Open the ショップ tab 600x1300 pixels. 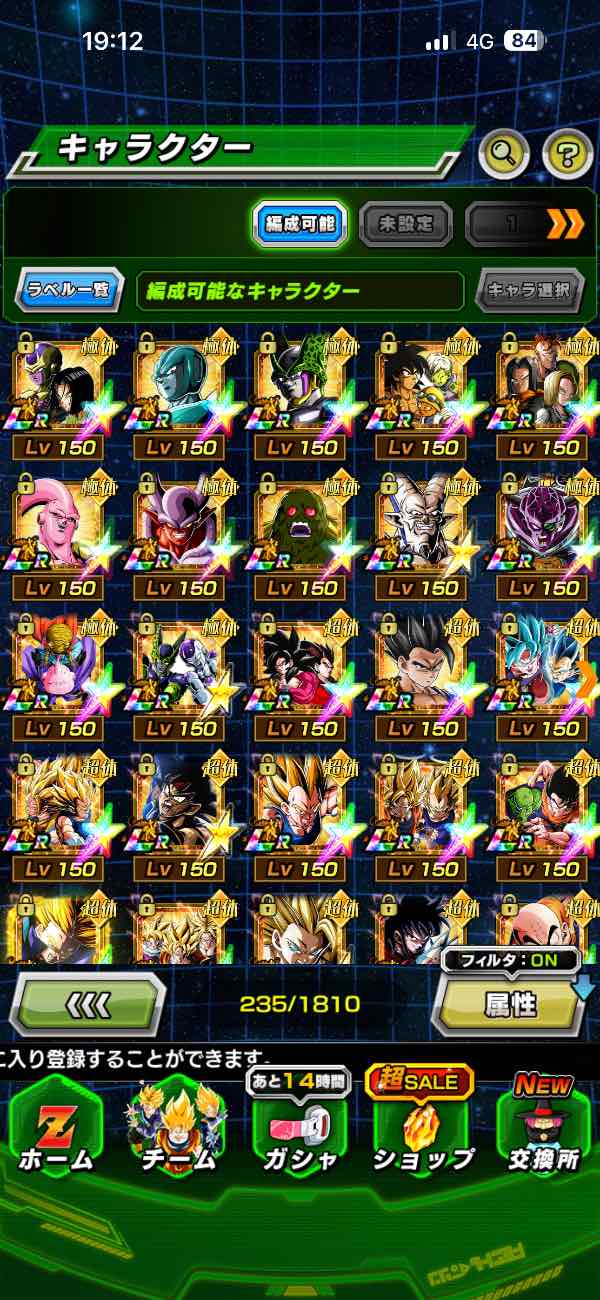(x=421, y=1132)
